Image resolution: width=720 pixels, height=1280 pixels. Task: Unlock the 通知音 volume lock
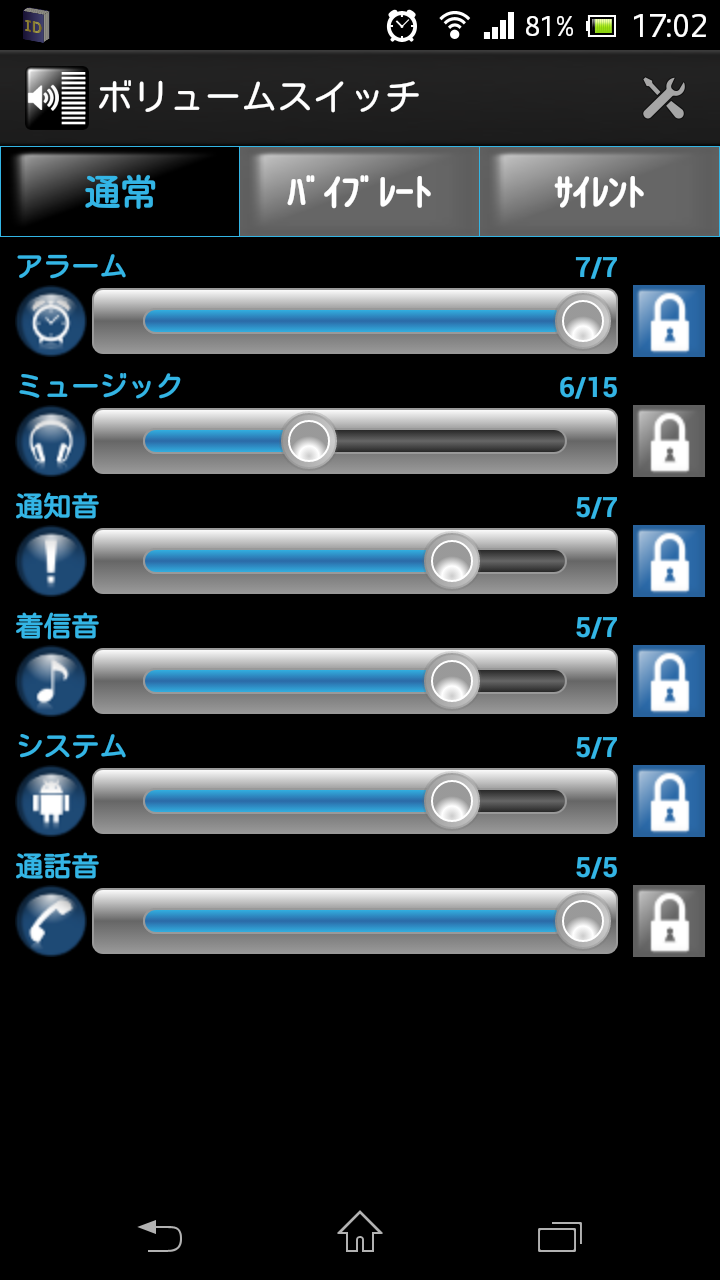(x=668, y=561)
